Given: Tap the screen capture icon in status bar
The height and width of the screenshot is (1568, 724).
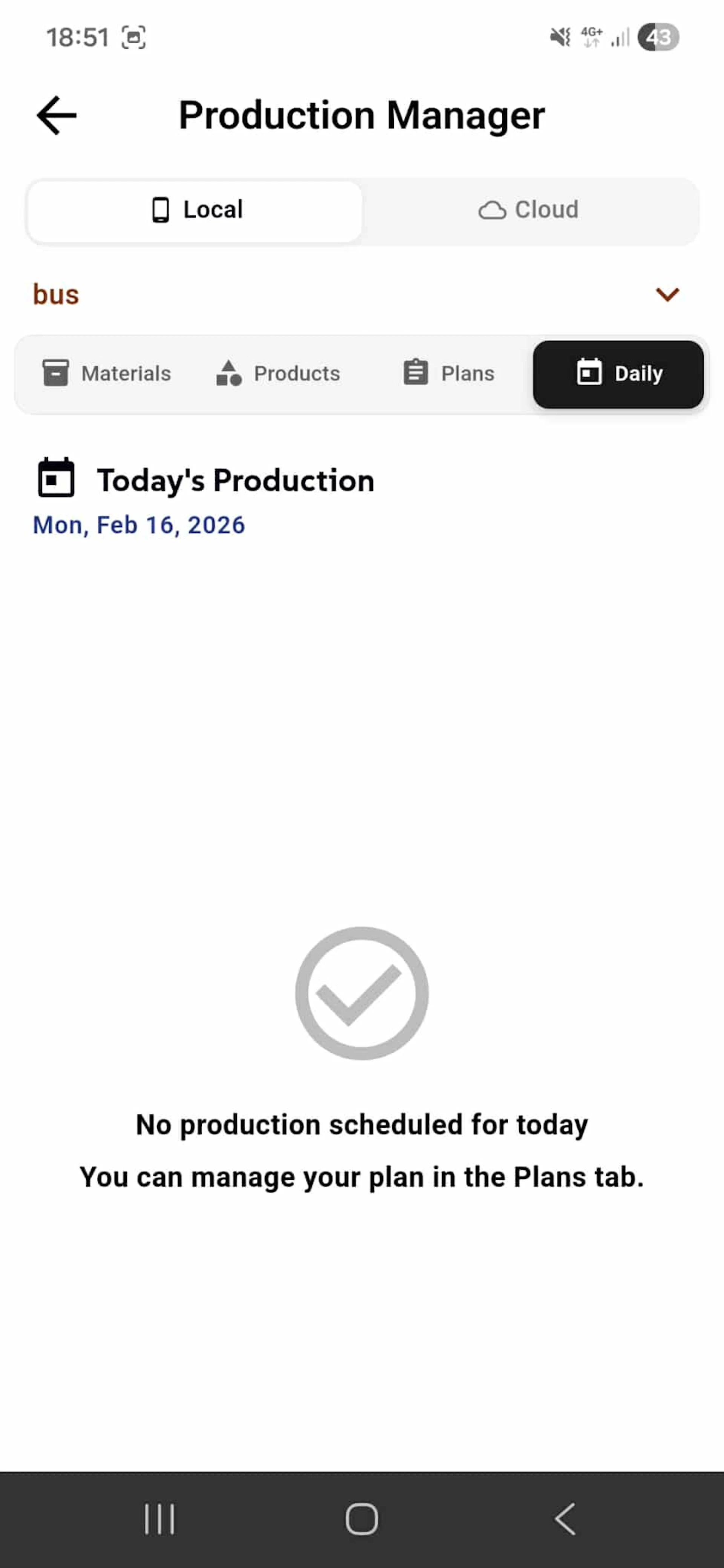Looking at the screenshot, I should pos(134,38).
